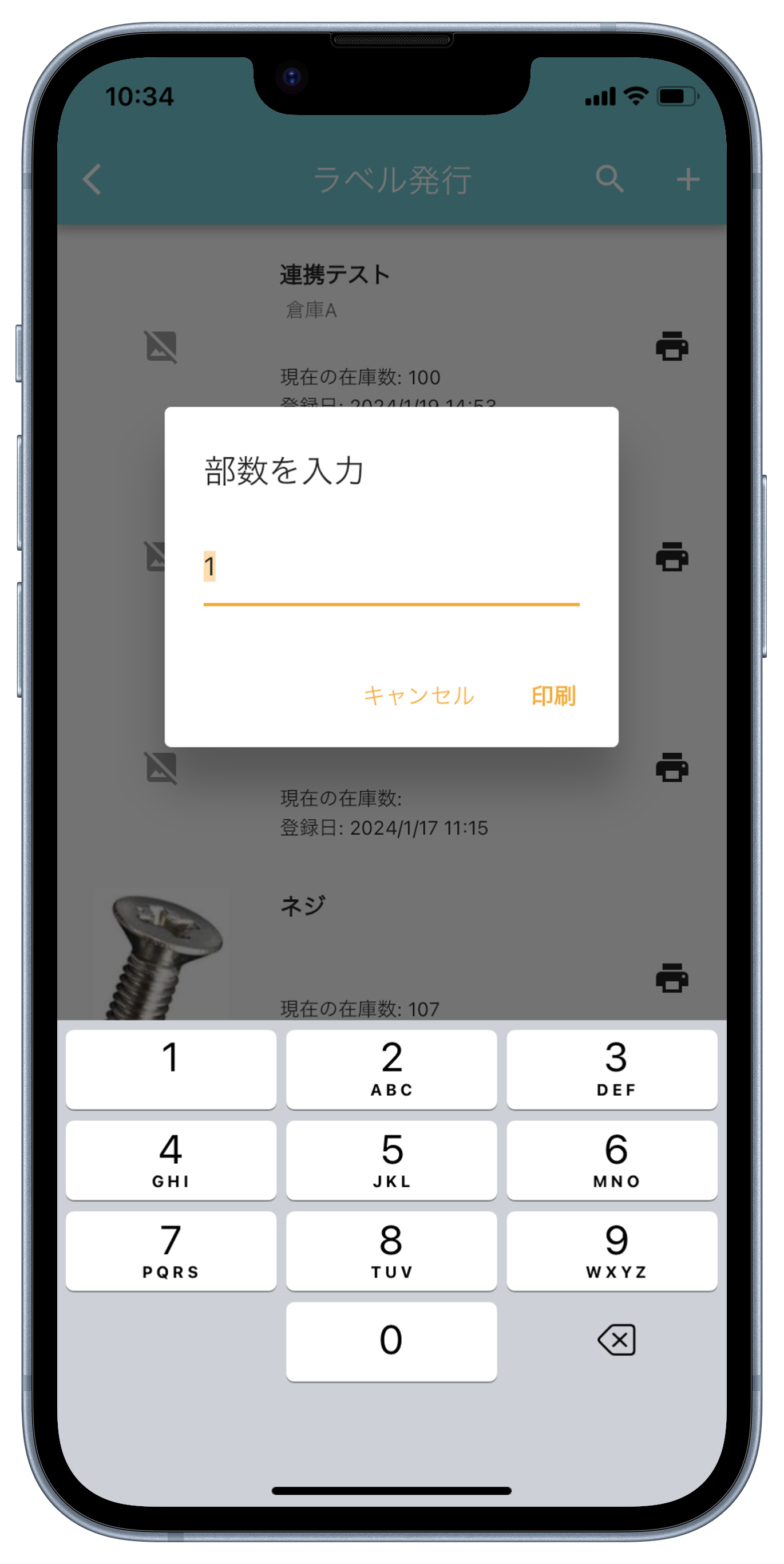Tap the 印刷 print button in the dialog
The width and height of the screenshot is (784, 1564).
pos(552,695)
